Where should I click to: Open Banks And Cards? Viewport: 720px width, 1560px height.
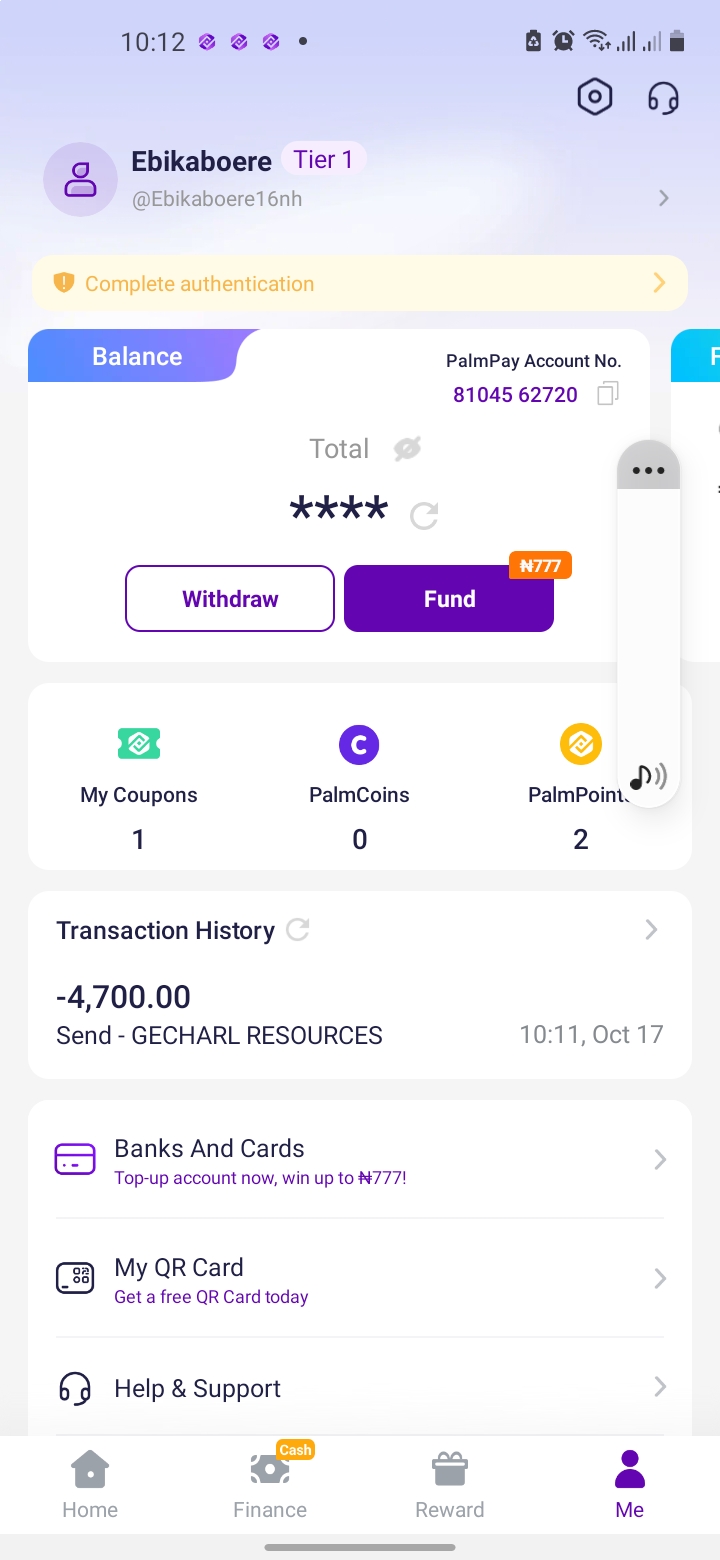point(360,1160)
